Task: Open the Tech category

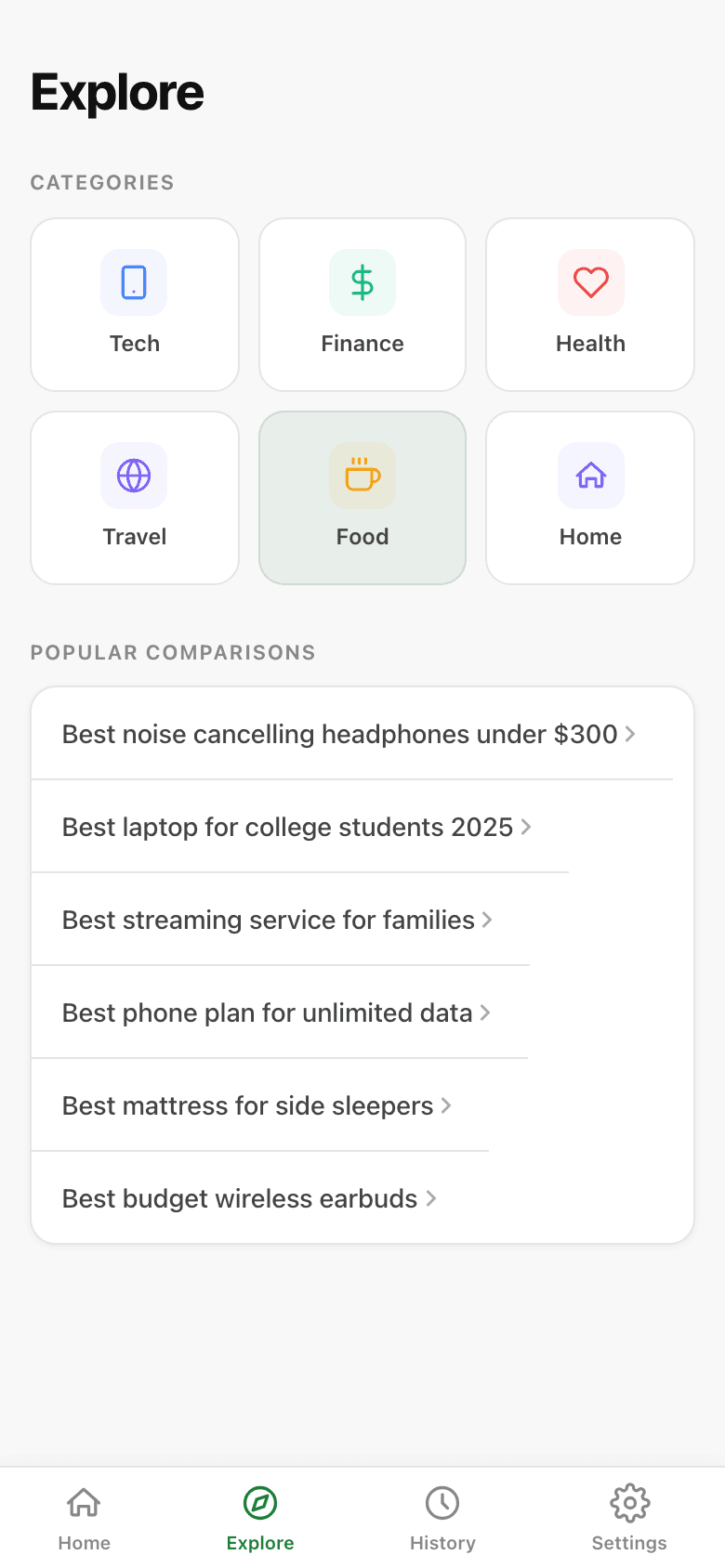Action: 135,305
